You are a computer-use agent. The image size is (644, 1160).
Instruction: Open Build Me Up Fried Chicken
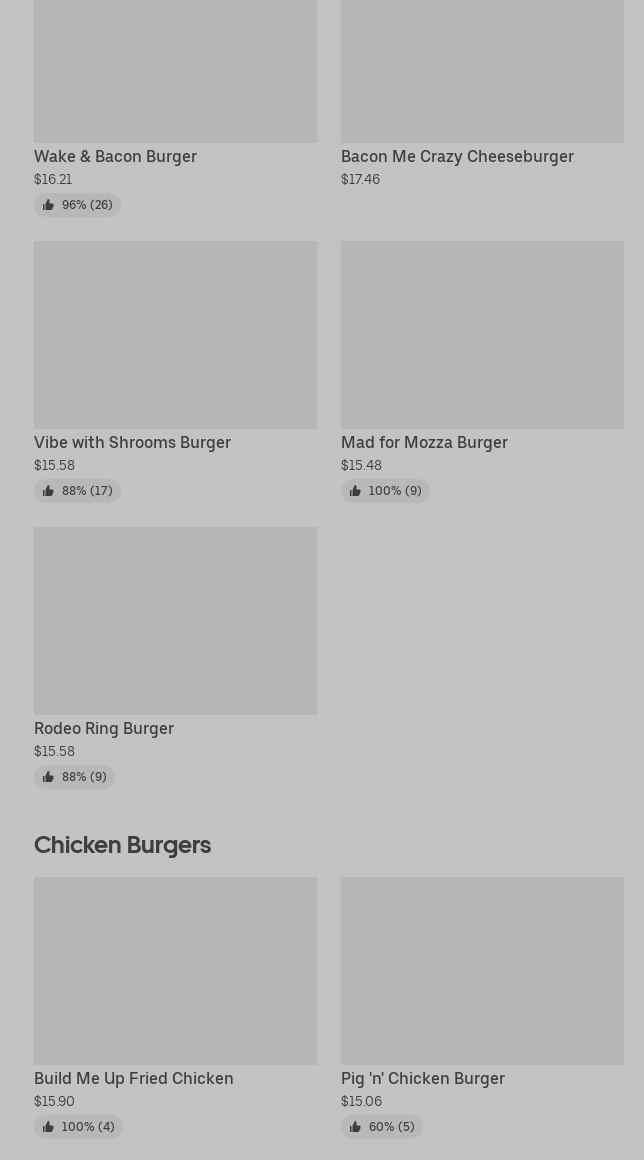coord(175,1008)
